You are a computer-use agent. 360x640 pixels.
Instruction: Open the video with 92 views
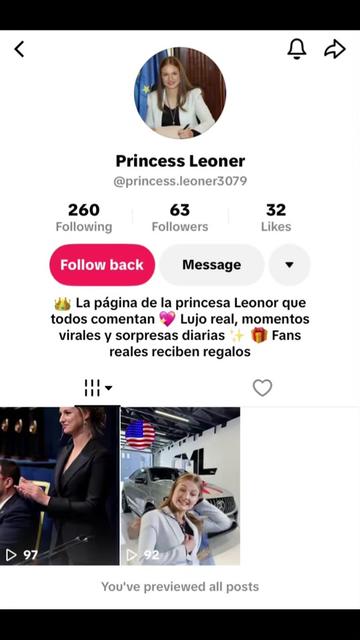(180, 486)
